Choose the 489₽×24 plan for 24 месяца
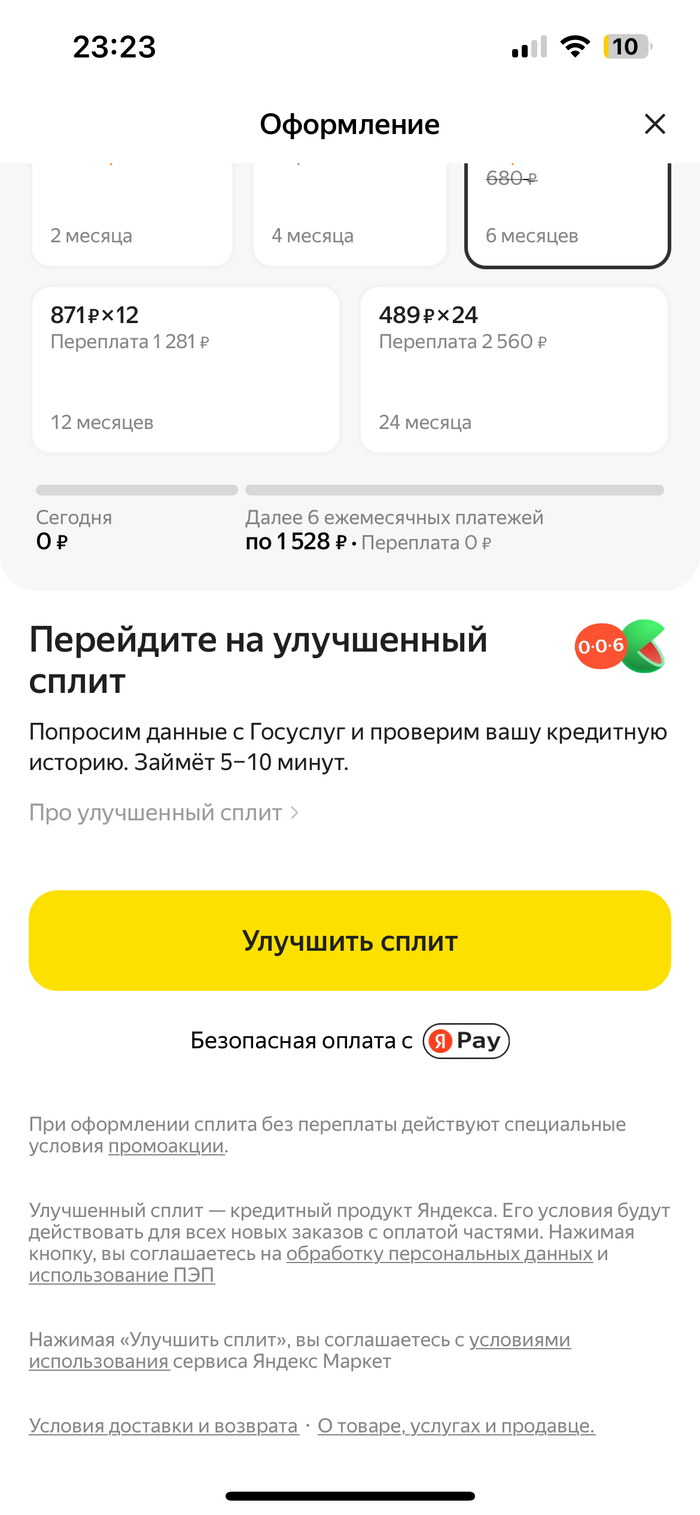Image resolution: width=700 pixels, height=1515 pixels. [514, 369]
